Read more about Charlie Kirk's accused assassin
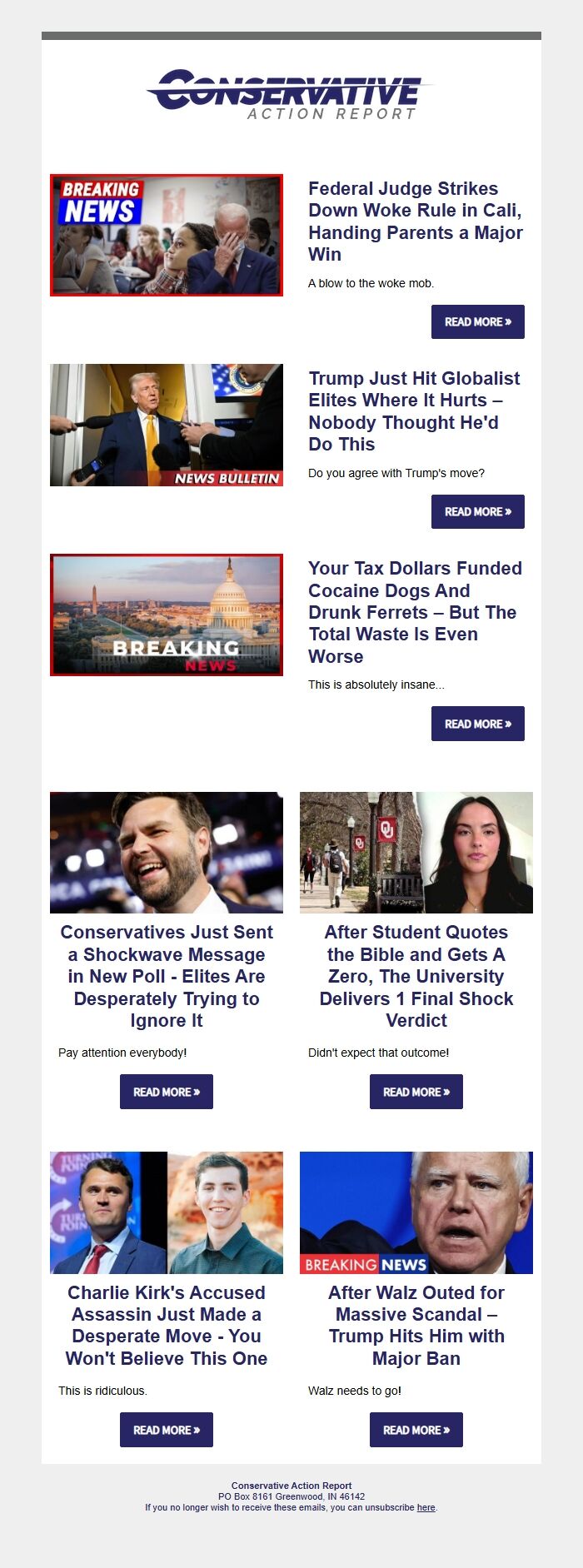 [x=167, y=1430]
